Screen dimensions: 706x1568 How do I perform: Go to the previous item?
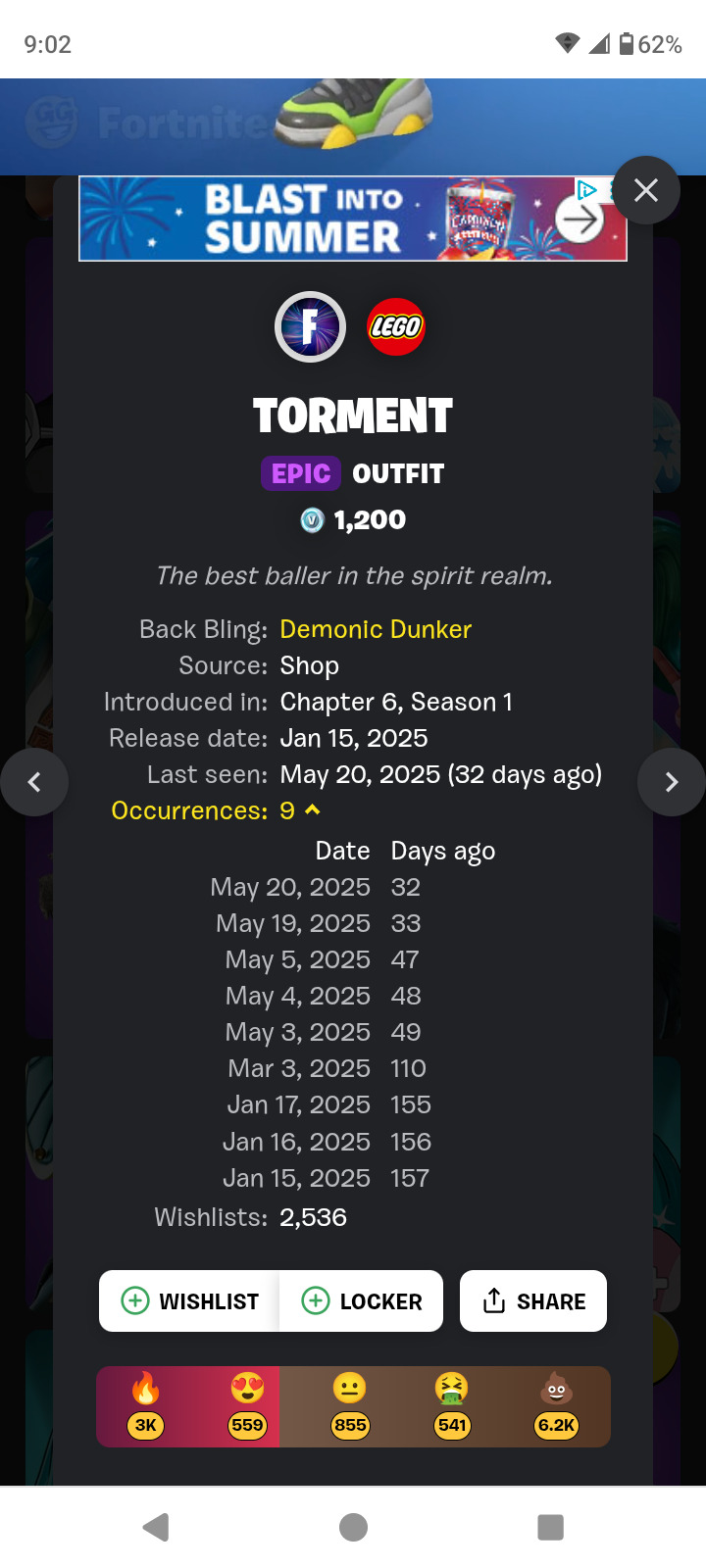tap(34, 782)
